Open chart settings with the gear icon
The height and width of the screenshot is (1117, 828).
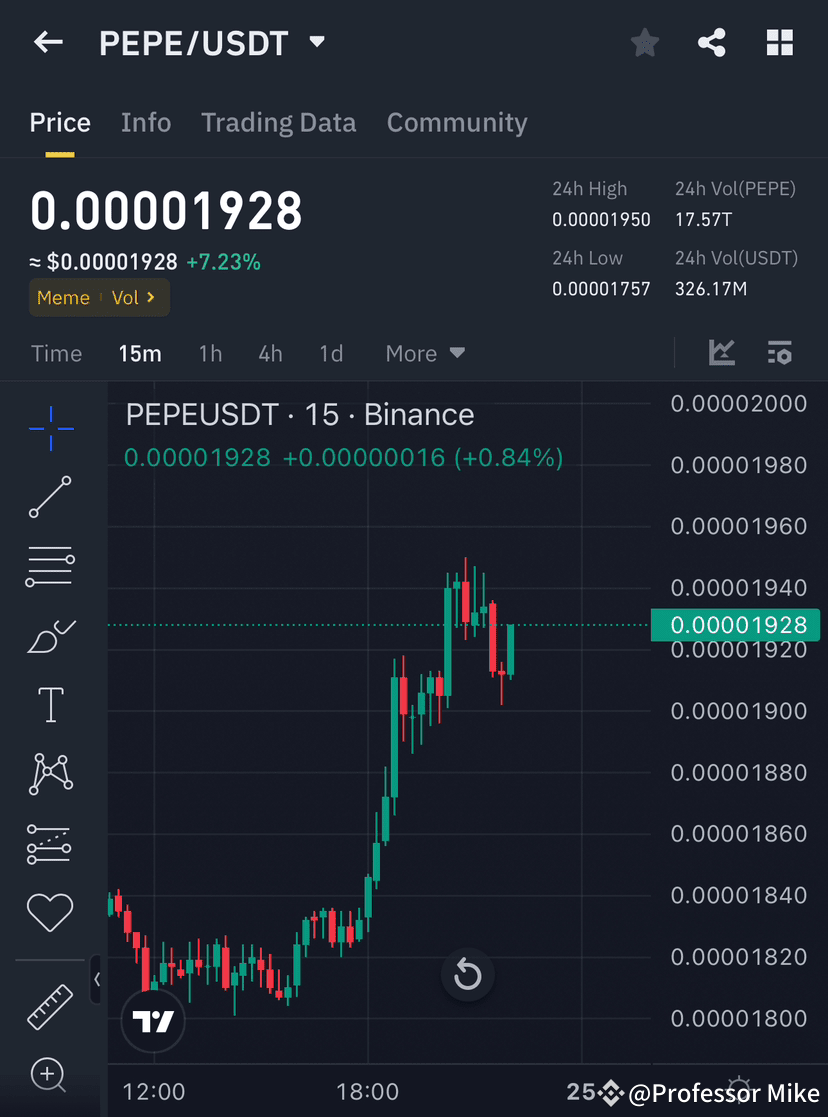(x=780, y=353)
